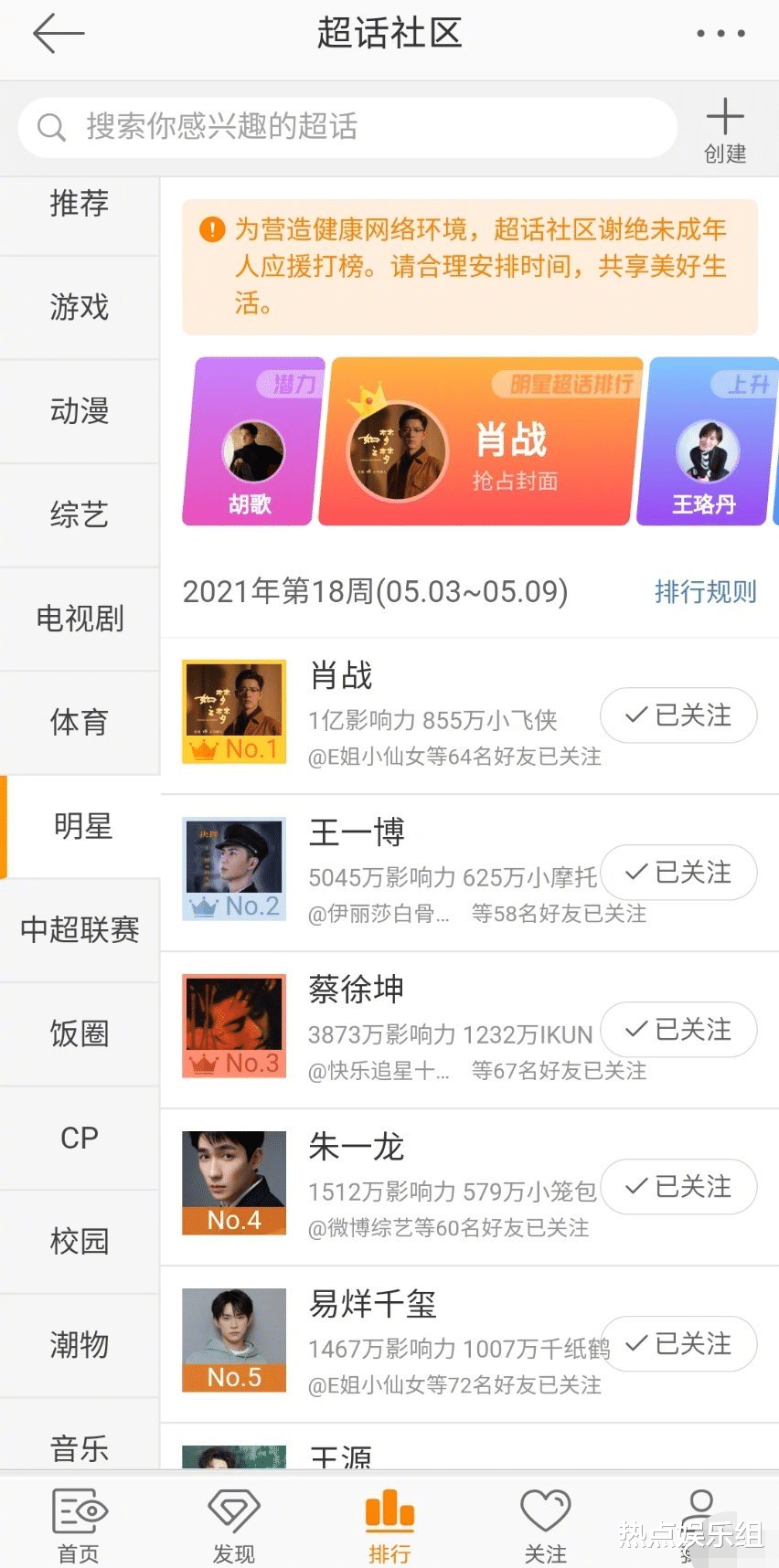The width and height of the screenshot is (779, 1568).
Task: Open the 首页 home tab icon
Action: click(78, 1517)
